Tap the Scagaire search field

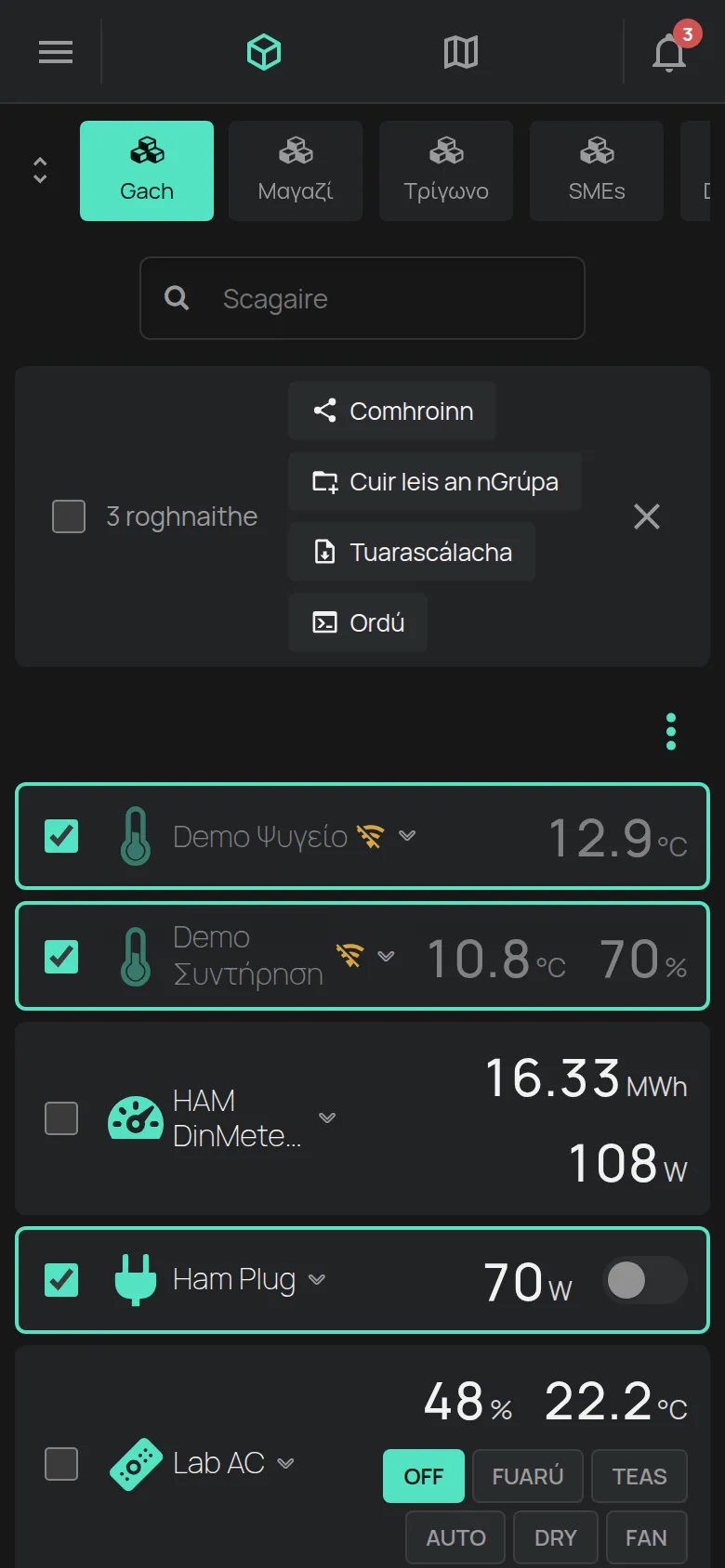point(362,298)
